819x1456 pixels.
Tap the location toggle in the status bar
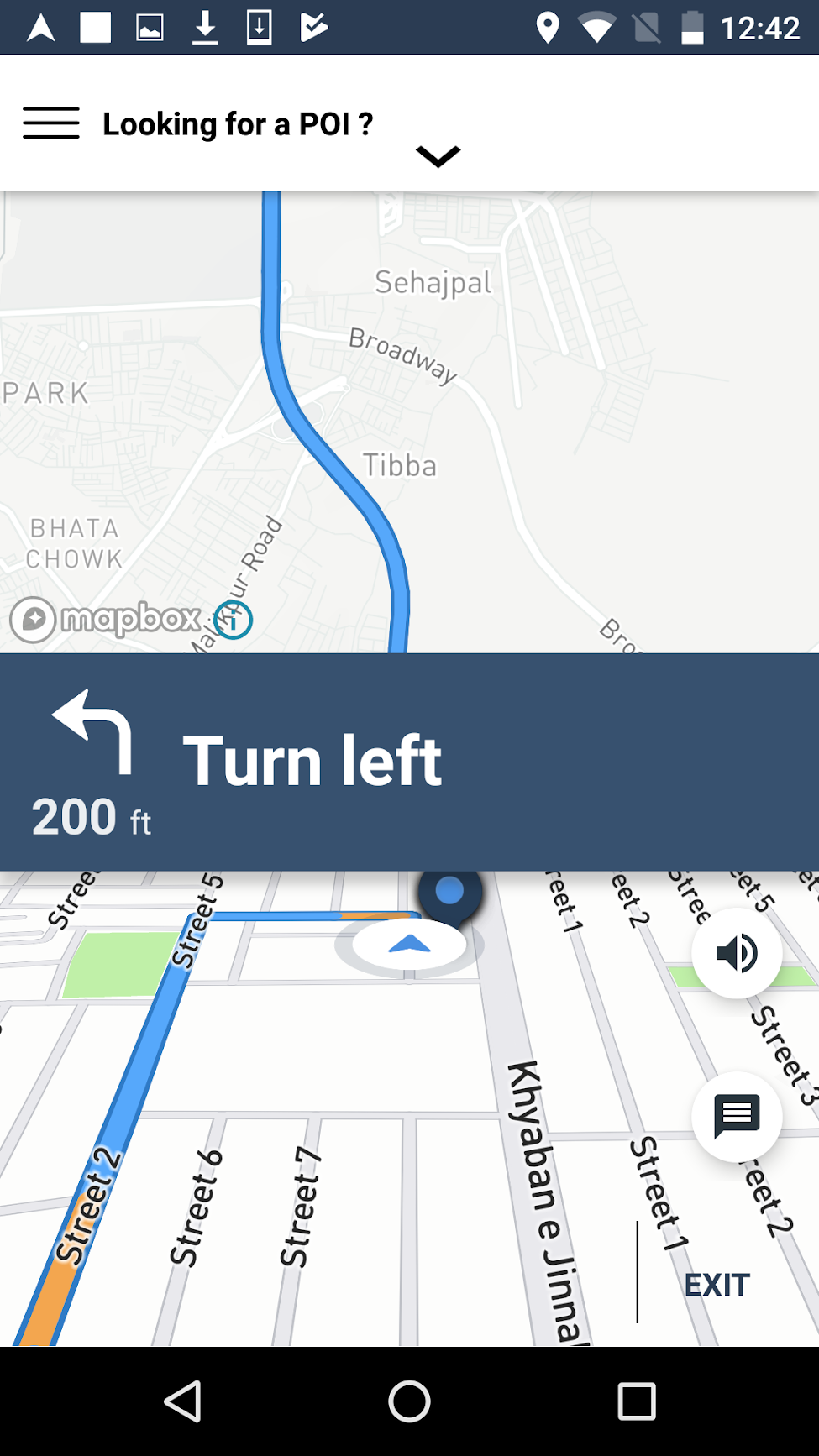tap(549, 26)
